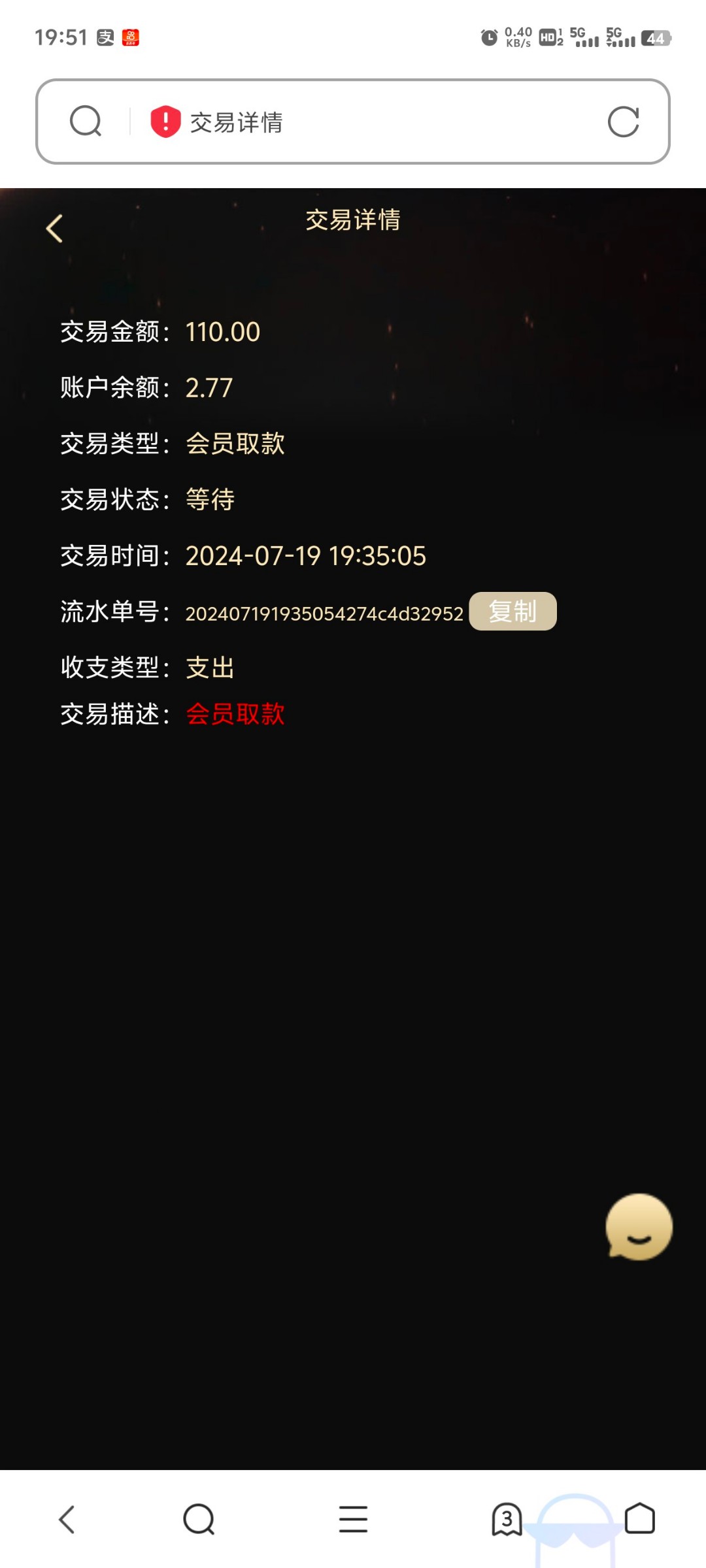Image resolution: width=706 pixels, height=1568 pixels.
Task: Tap the browser's bottom back arrow
Action: click(67, 1519)
